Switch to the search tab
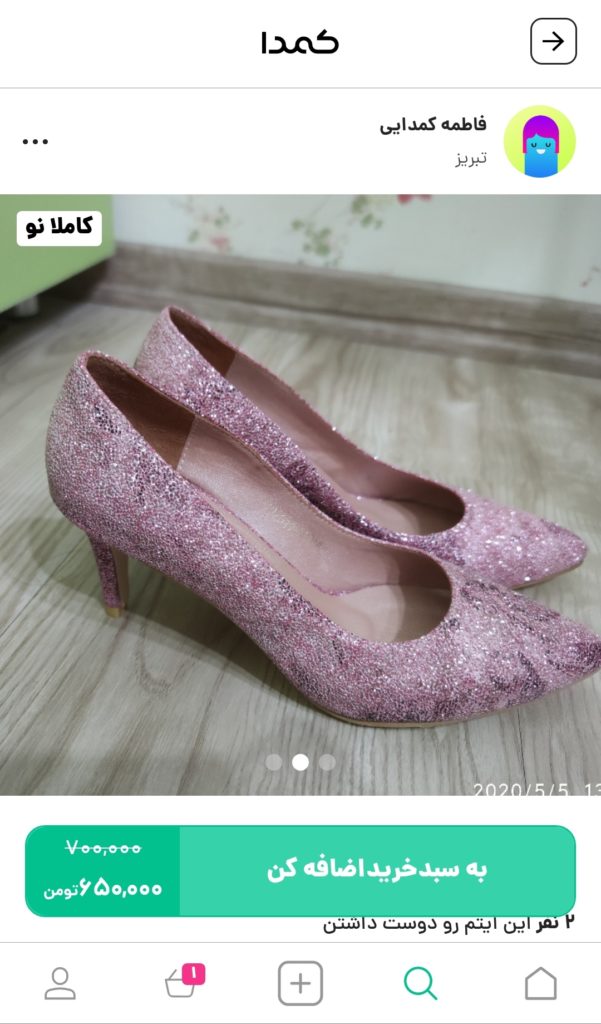601x1024 pixels. [x=421, y=984]
